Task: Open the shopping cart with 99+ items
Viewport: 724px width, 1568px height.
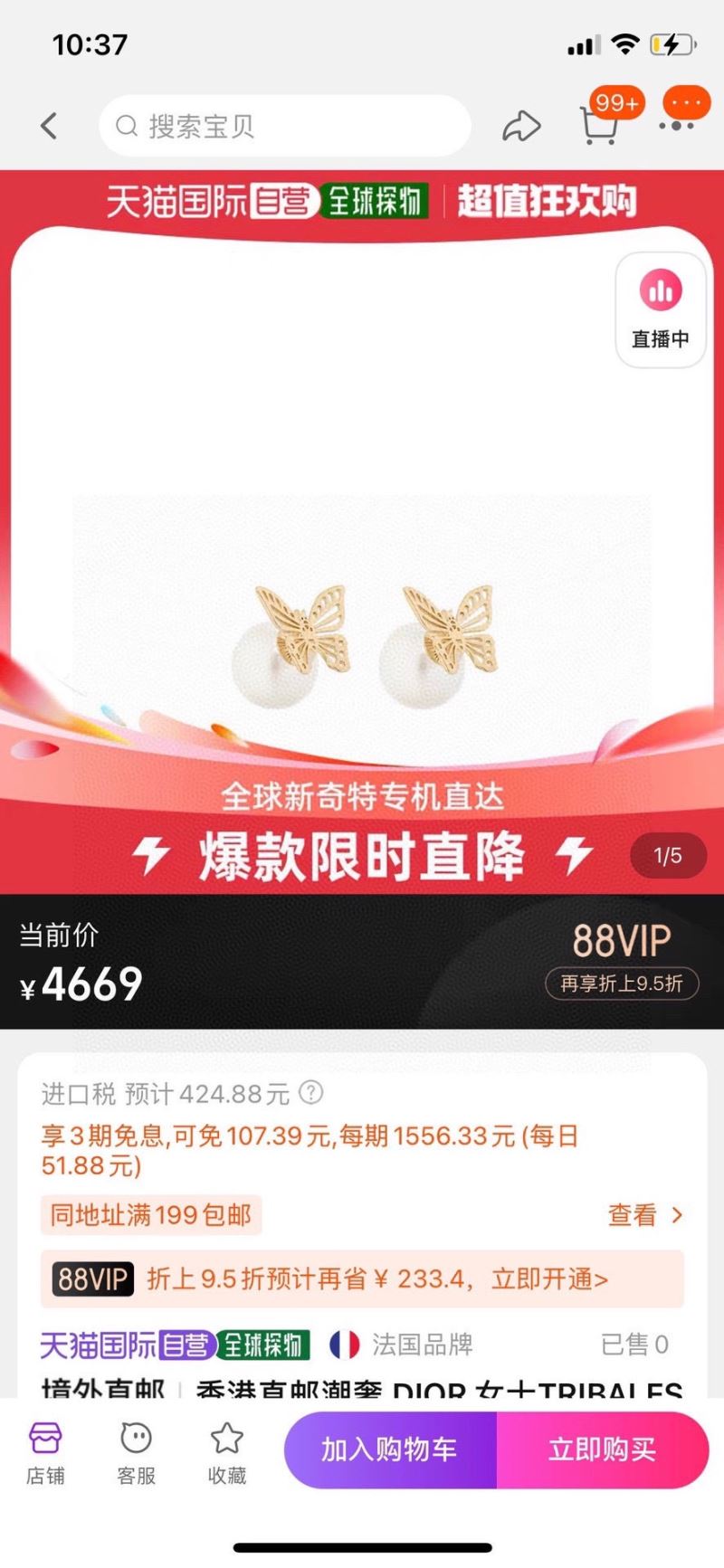Action: coord(600,127)
